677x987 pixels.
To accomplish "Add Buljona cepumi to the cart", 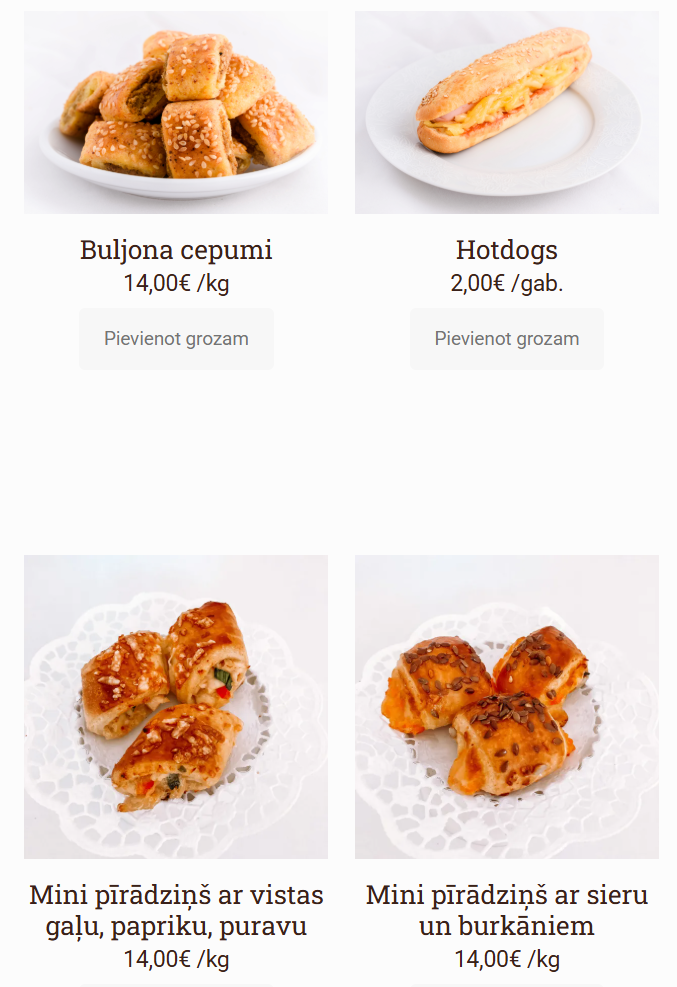I will 176,339.
